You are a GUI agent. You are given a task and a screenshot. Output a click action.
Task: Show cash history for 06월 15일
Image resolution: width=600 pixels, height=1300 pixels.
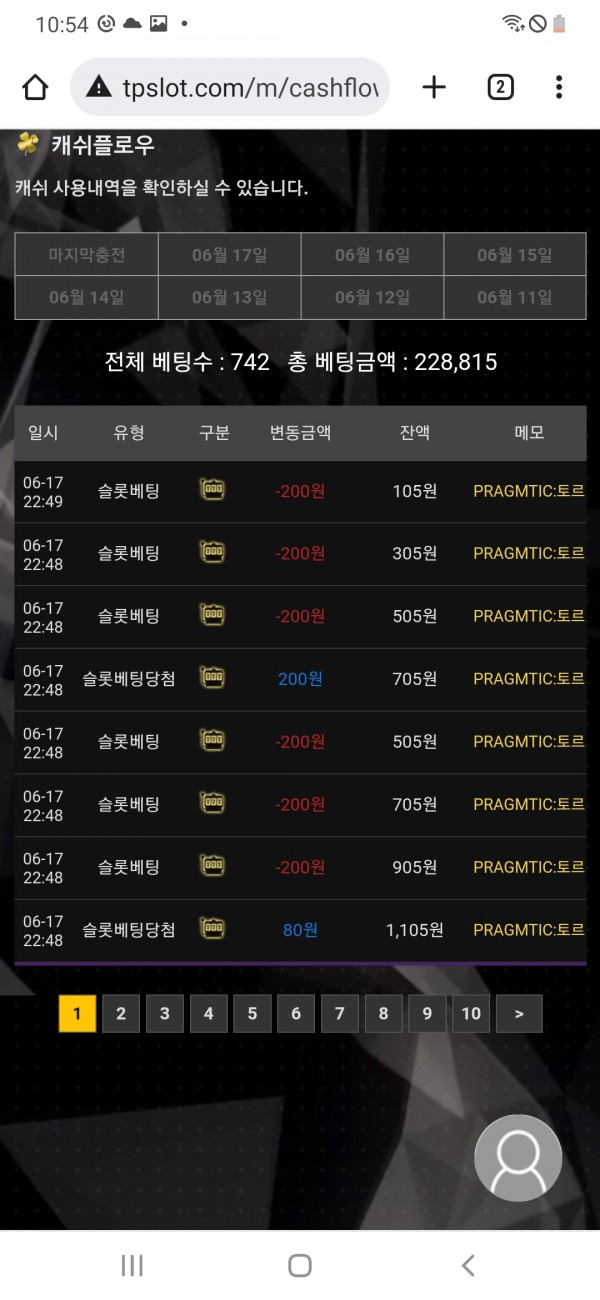514,255
